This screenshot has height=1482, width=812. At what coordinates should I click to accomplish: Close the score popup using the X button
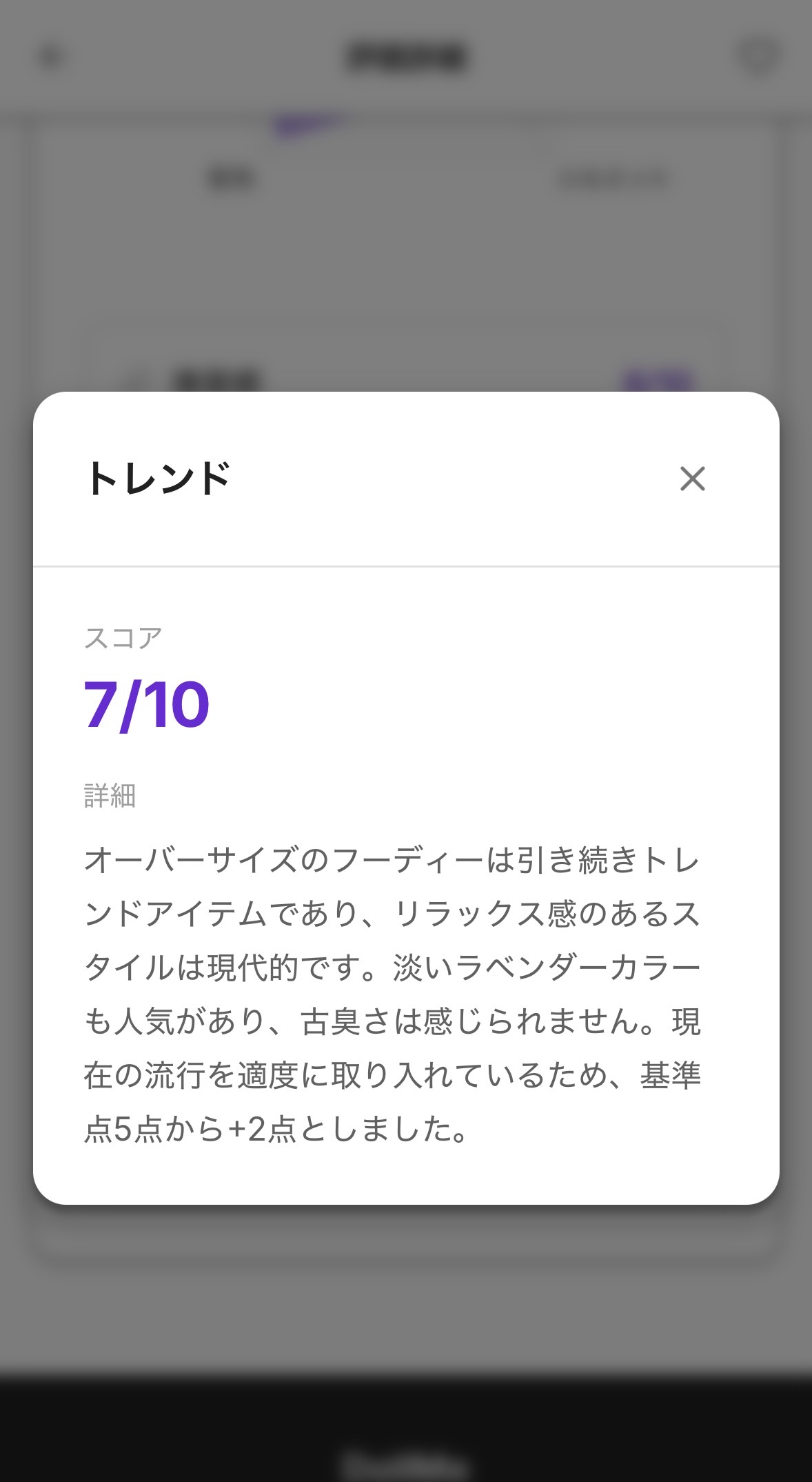tap(691, 479)
